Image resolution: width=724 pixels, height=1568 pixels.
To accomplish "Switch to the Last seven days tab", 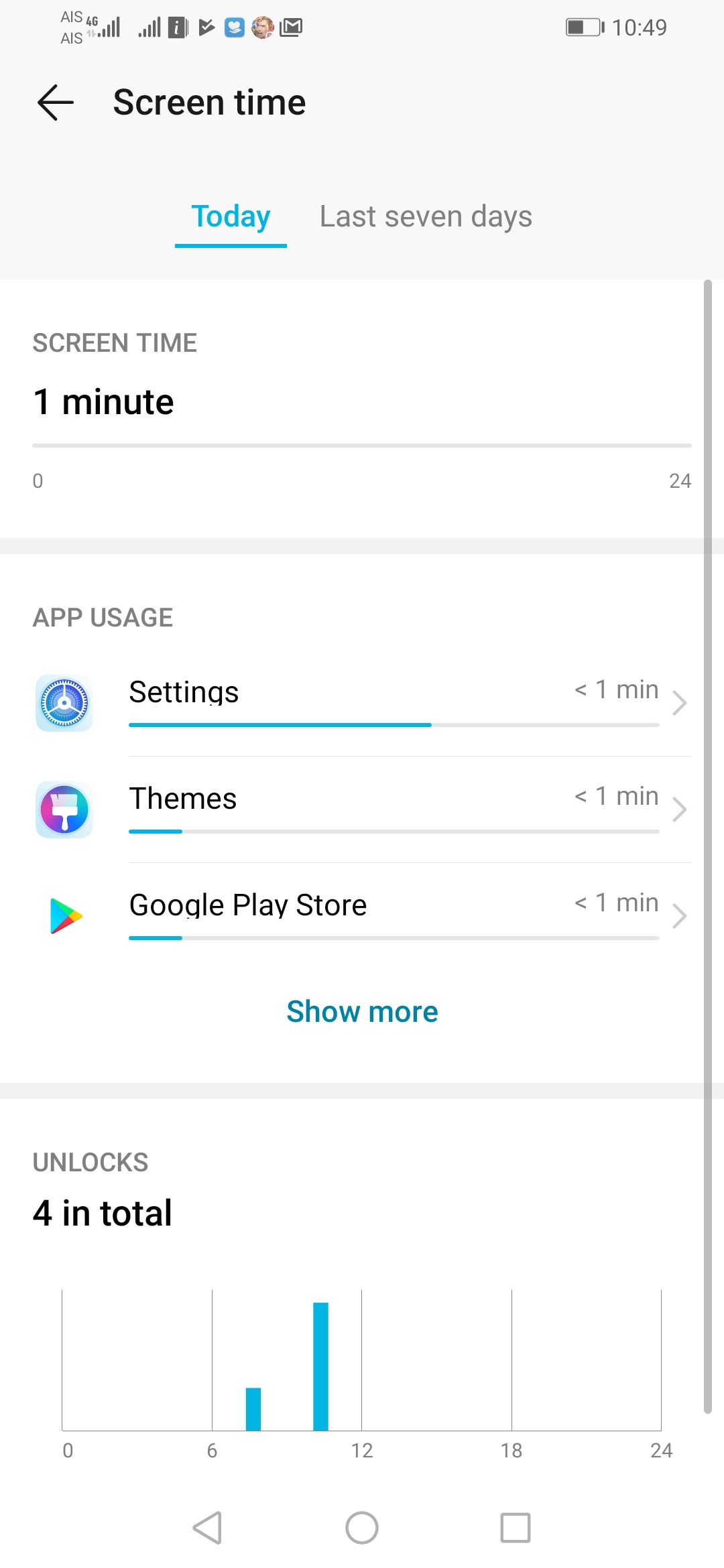I will [x=426, y=217].
